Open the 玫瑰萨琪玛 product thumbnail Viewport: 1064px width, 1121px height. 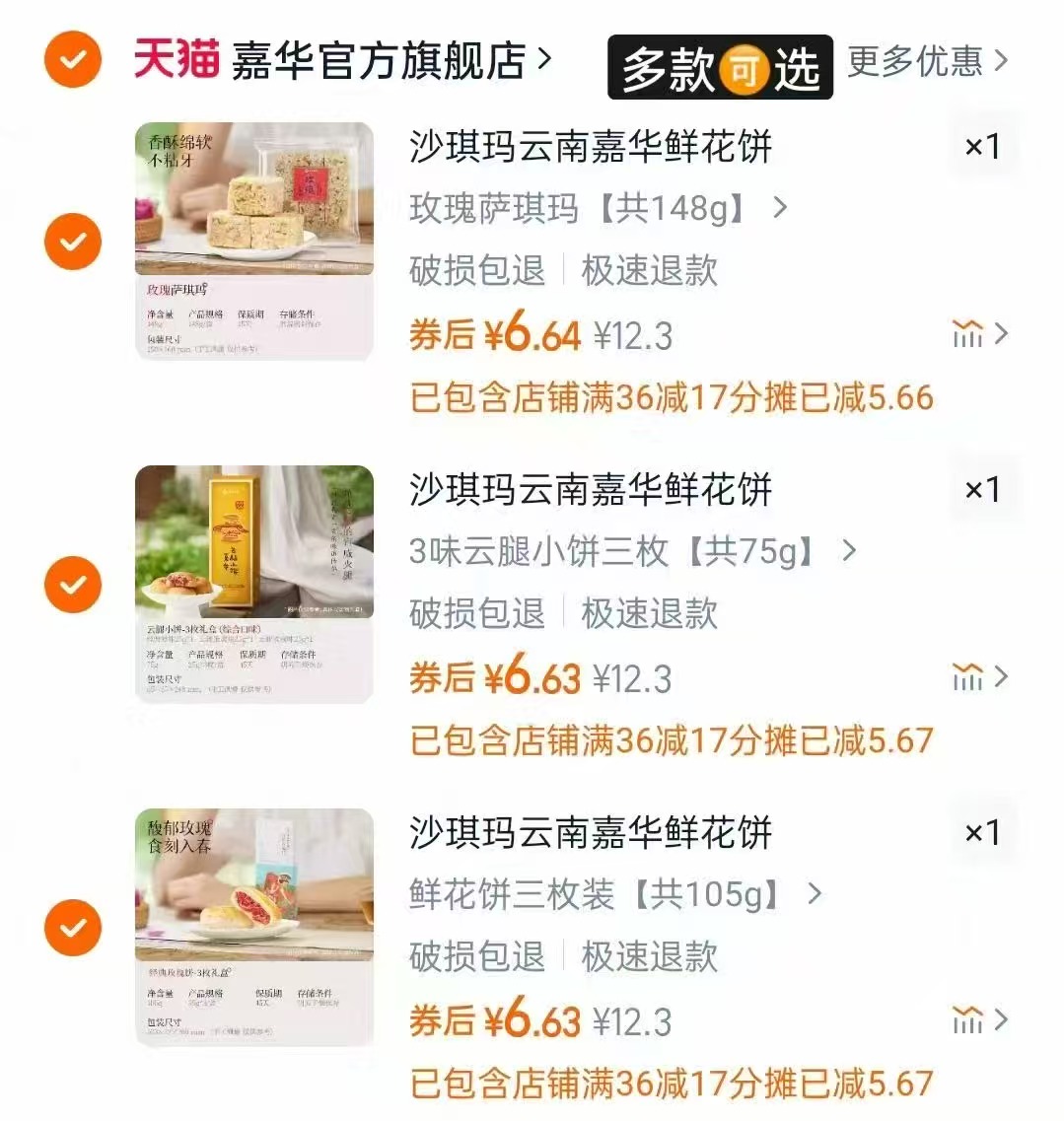coord(252,242)
